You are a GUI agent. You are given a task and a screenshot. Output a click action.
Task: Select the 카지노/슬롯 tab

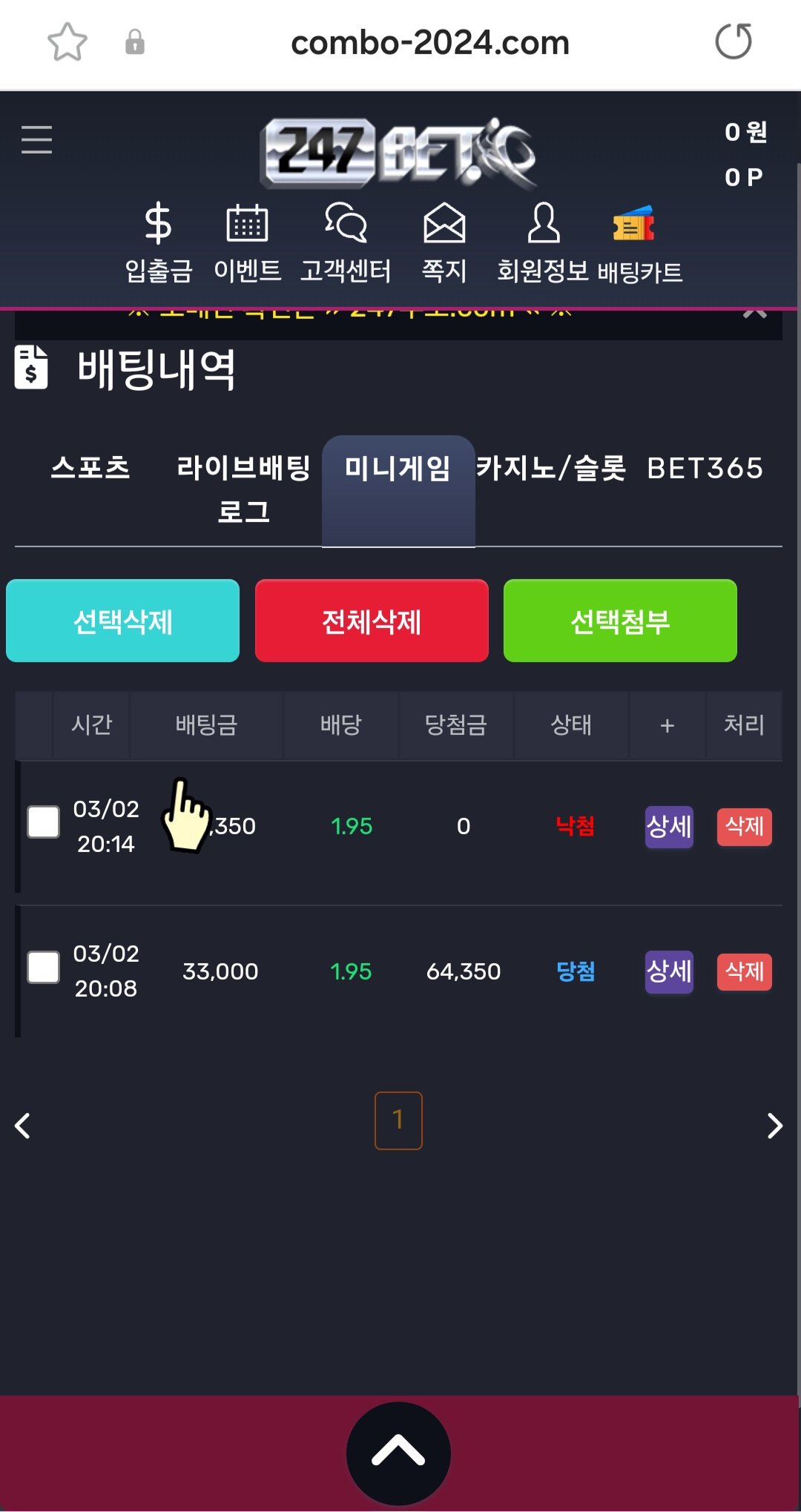551,469
